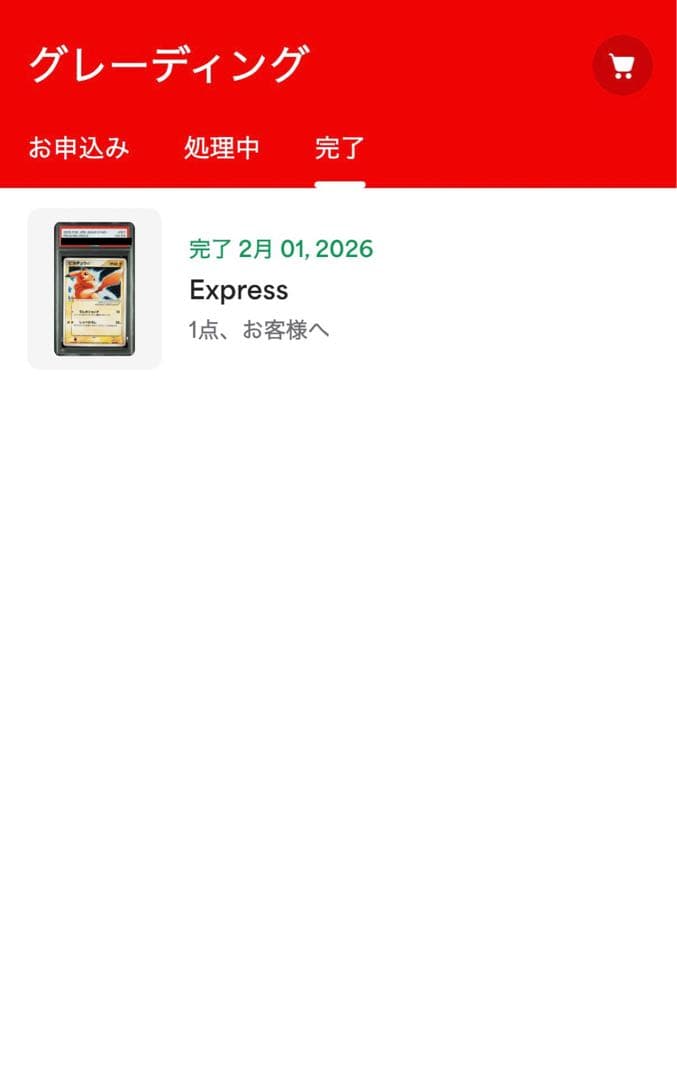
Task: Switch to the 処理中 tab
Action: pyautogui.click(x=222, y=149)
